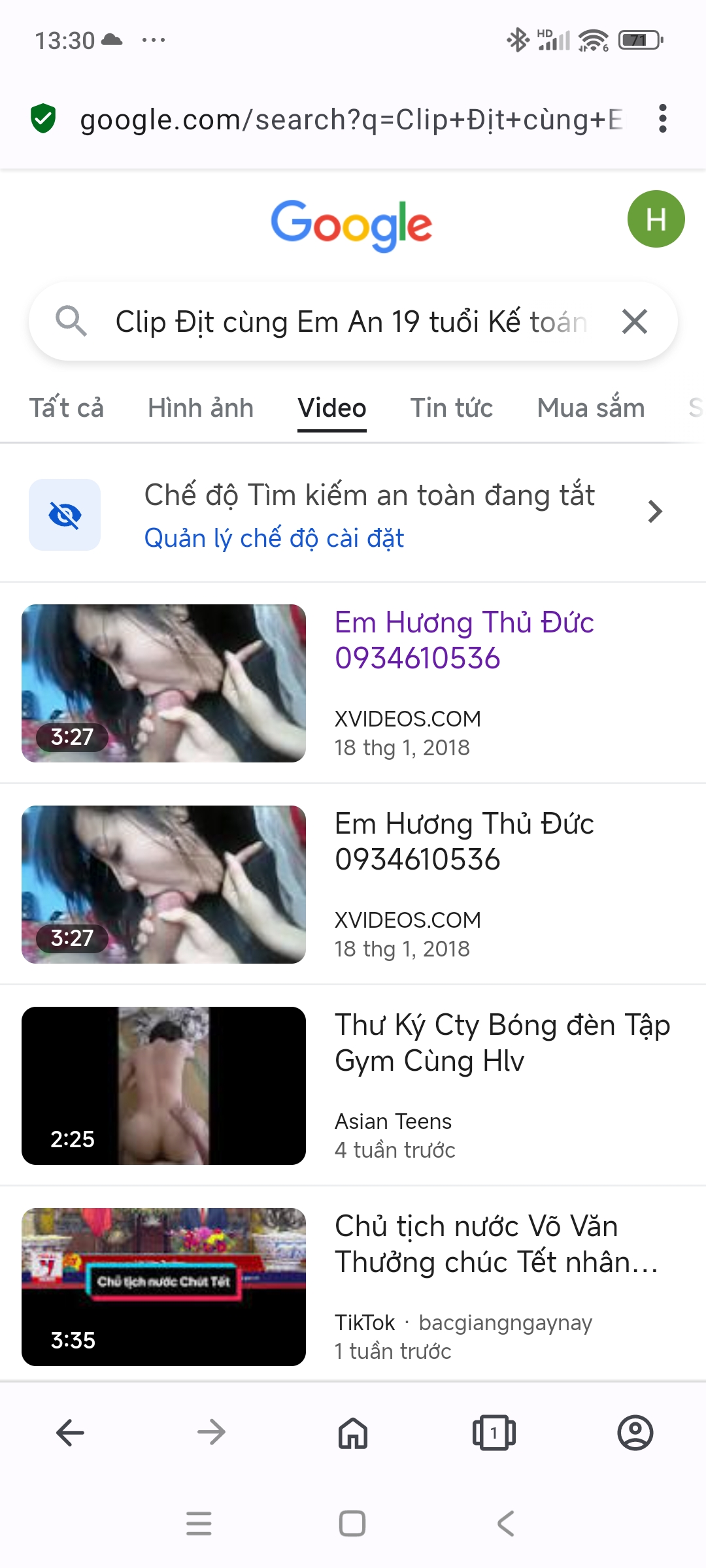
Task: Go to the "Mua sắm" tab
Action: [591, 408]
